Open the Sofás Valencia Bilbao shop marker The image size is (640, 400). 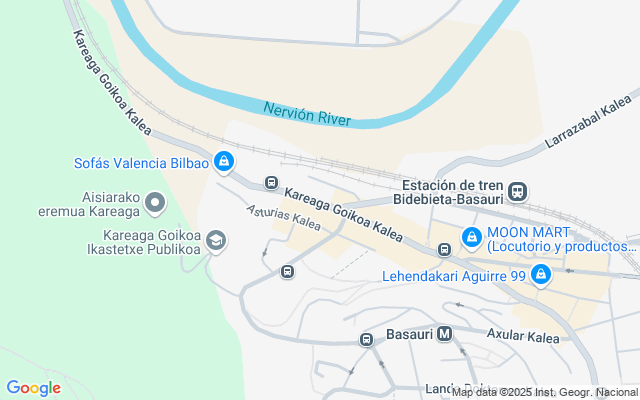coord(224,162)
